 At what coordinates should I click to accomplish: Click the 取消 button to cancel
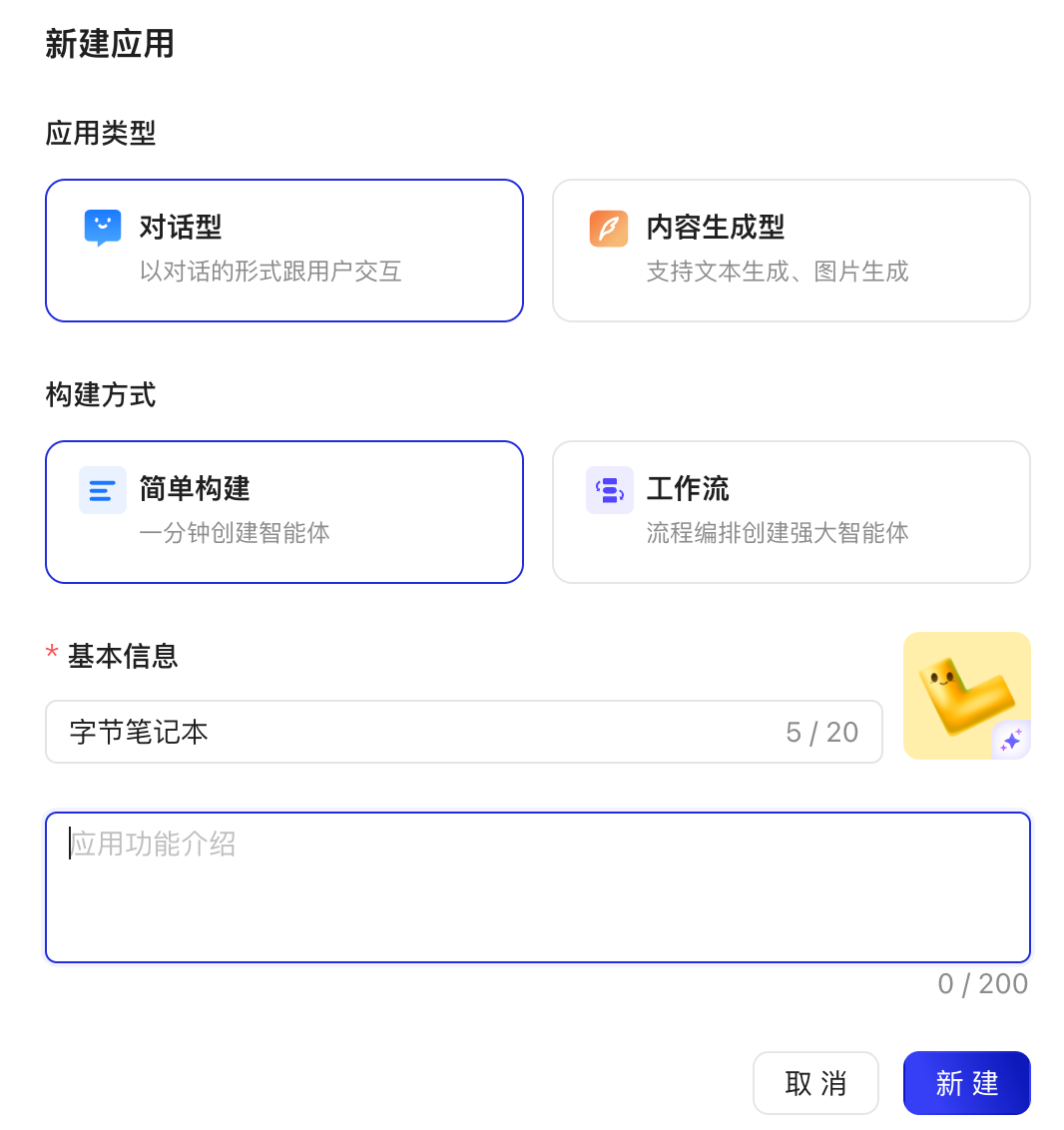815,1082
